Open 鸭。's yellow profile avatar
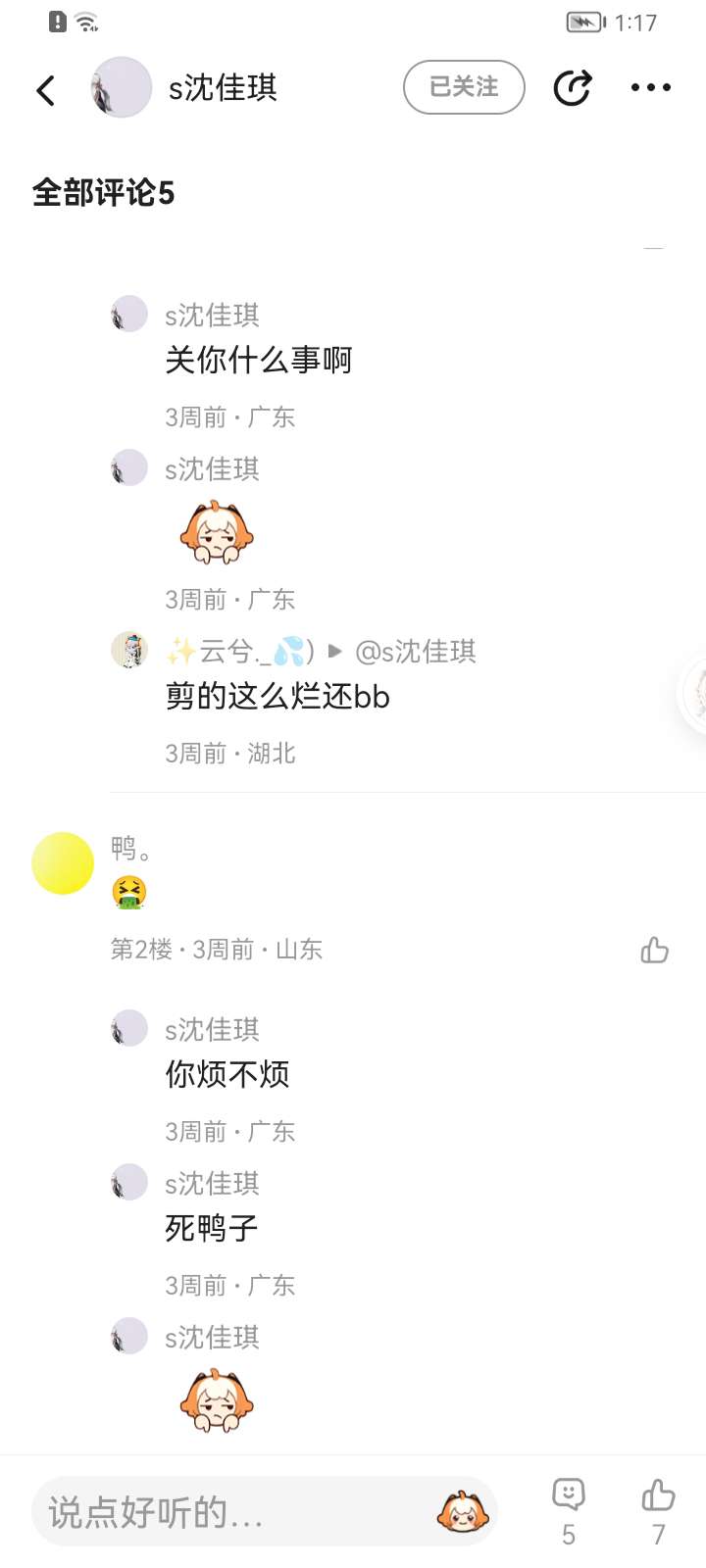 pyautogui.click(x=63, y=863)
